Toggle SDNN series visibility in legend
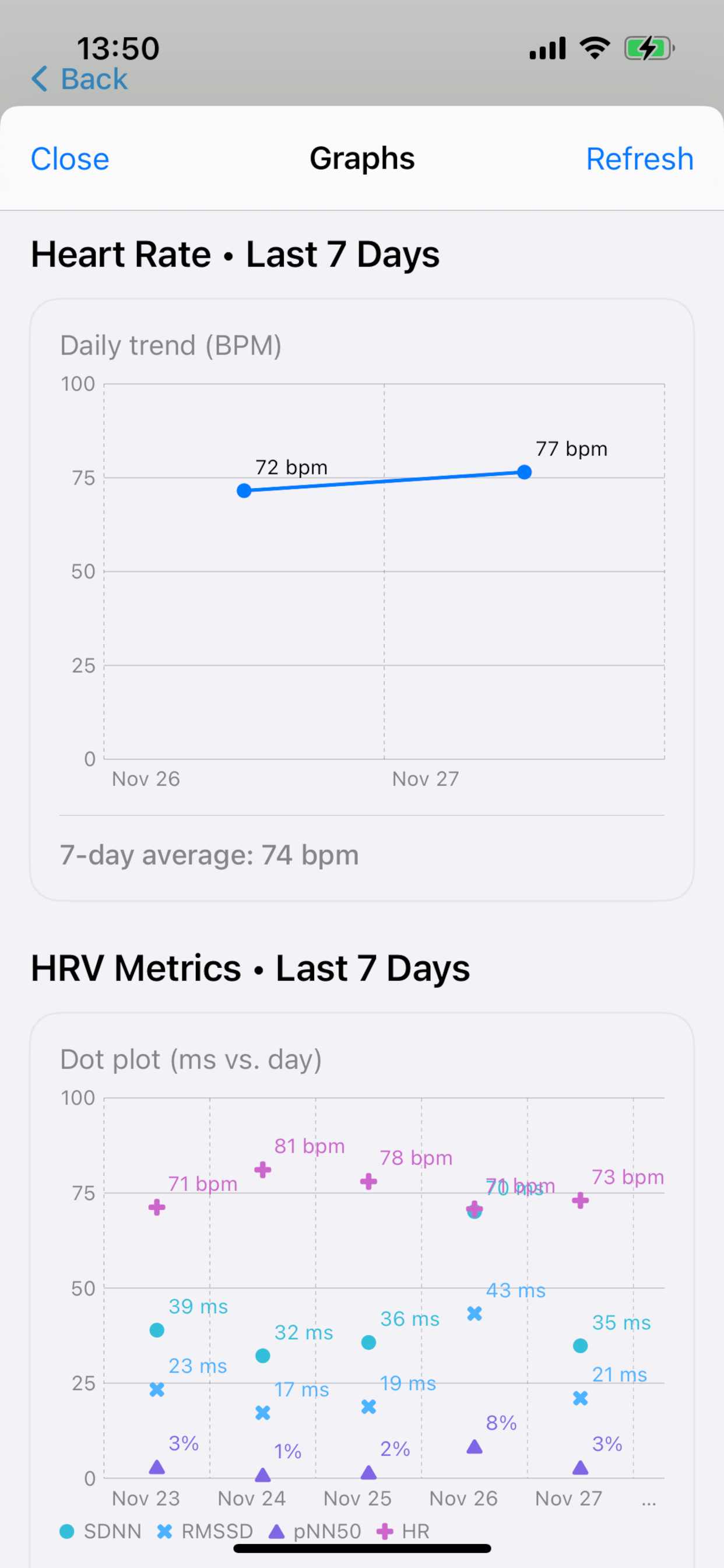724x1568 pixels. point(97,1531)
